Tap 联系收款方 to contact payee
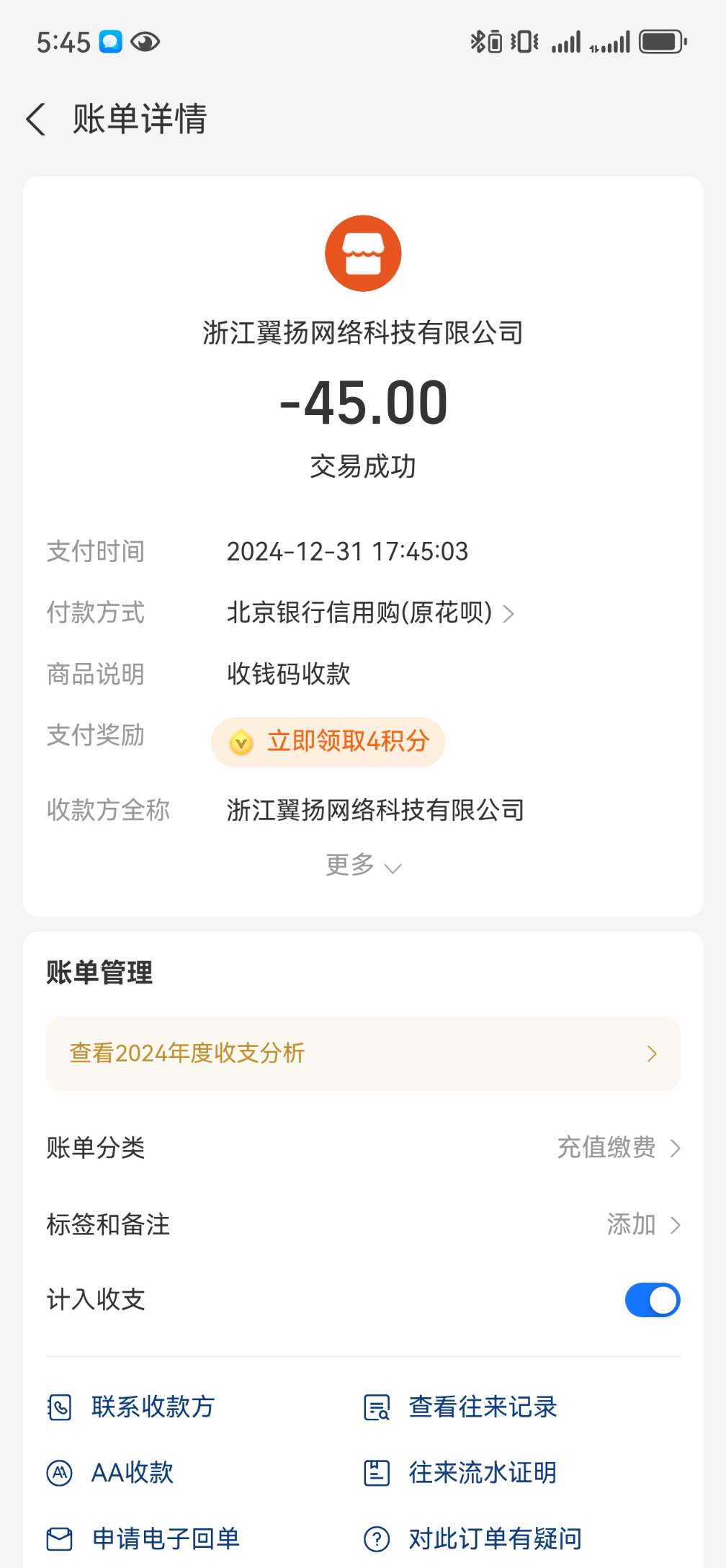Screen dimensions: 726x1568 (132, 1407)
